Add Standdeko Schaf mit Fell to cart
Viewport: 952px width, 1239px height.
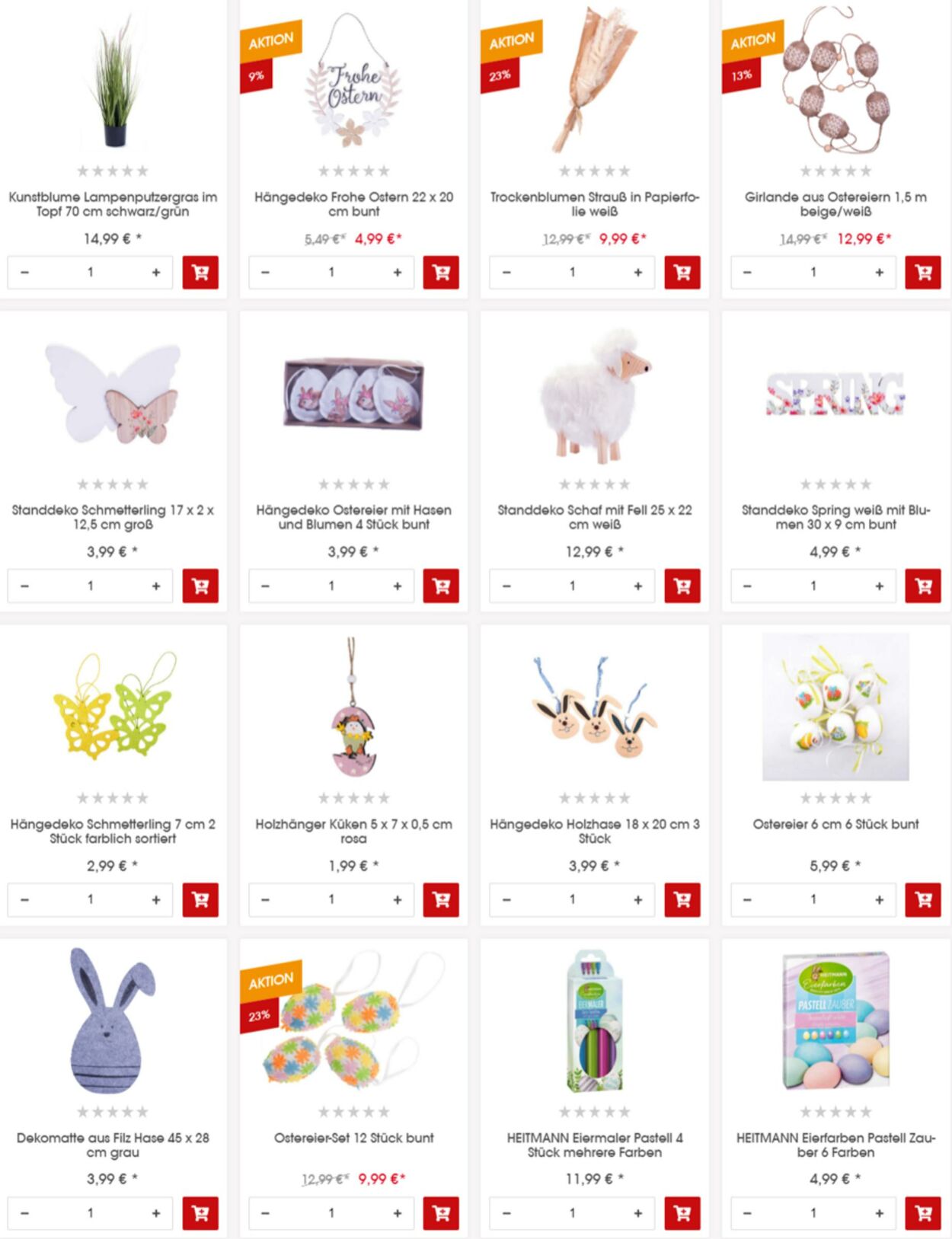(x=682, y=586)
